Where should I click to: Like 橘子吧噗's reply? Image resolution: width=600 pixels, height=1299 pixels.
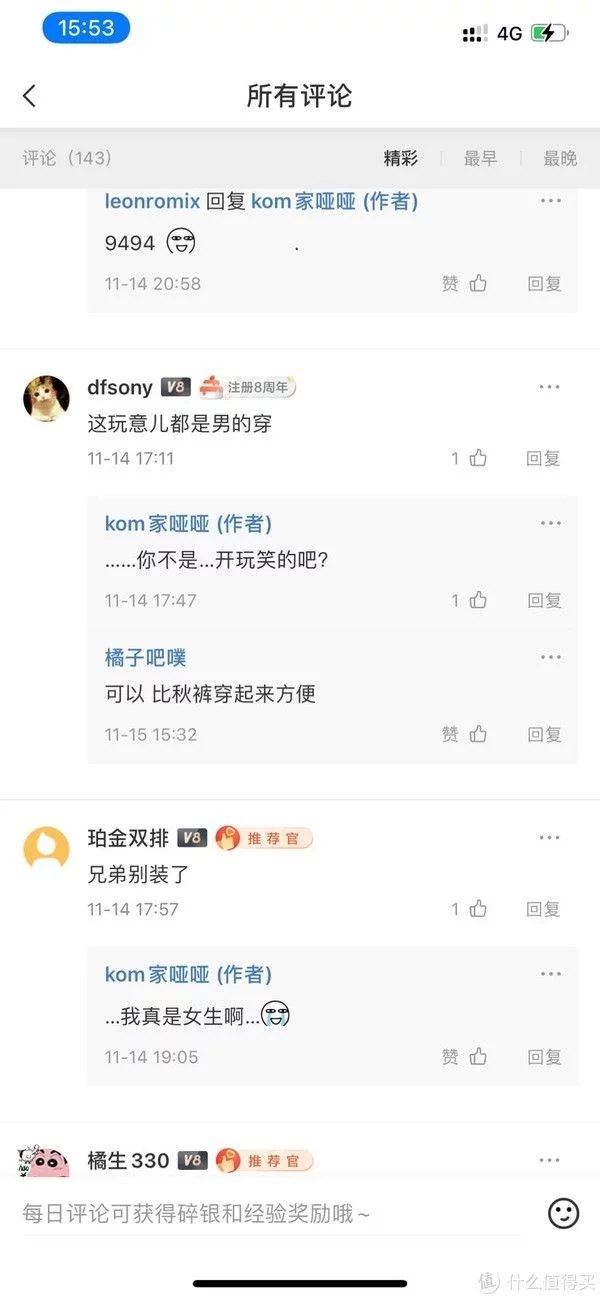[x=465, y=735]
